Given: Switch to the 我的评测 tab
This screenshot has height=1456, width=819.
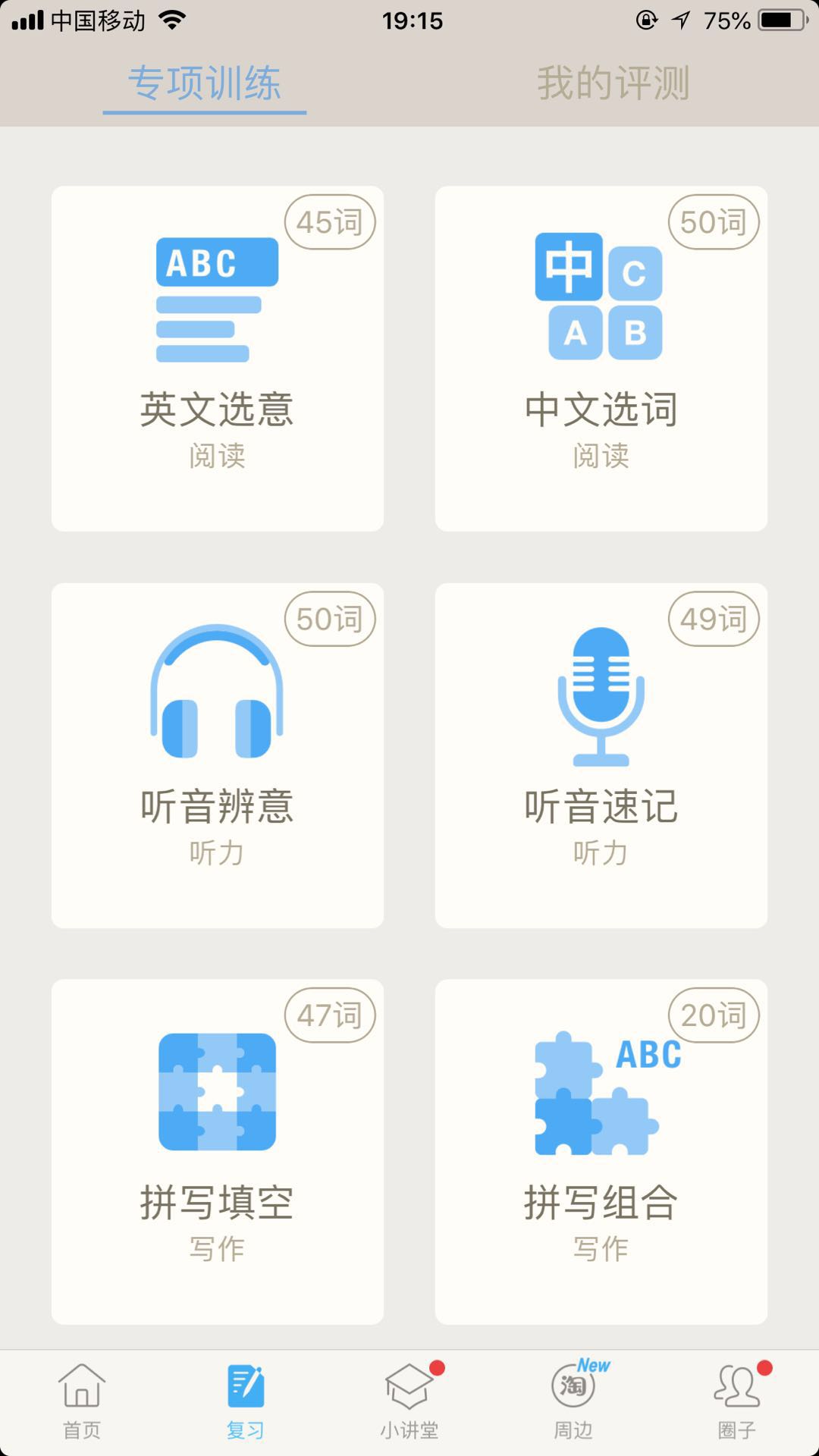Looking at the screenshot, I should point(613,83).
